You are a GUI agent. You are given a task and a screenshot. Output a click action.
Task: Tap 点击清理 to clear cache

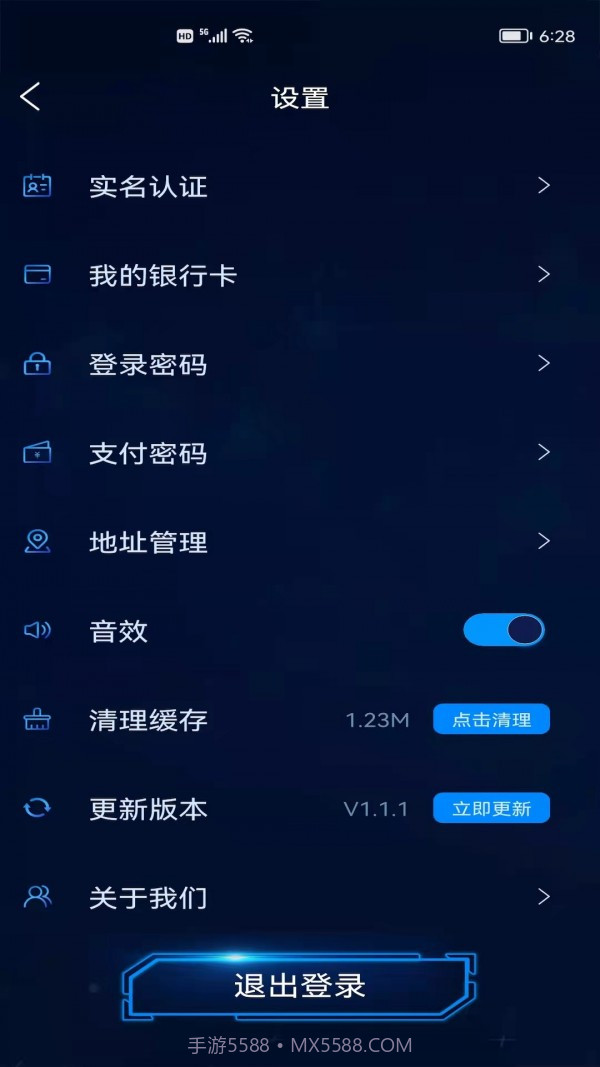[491, 719]
